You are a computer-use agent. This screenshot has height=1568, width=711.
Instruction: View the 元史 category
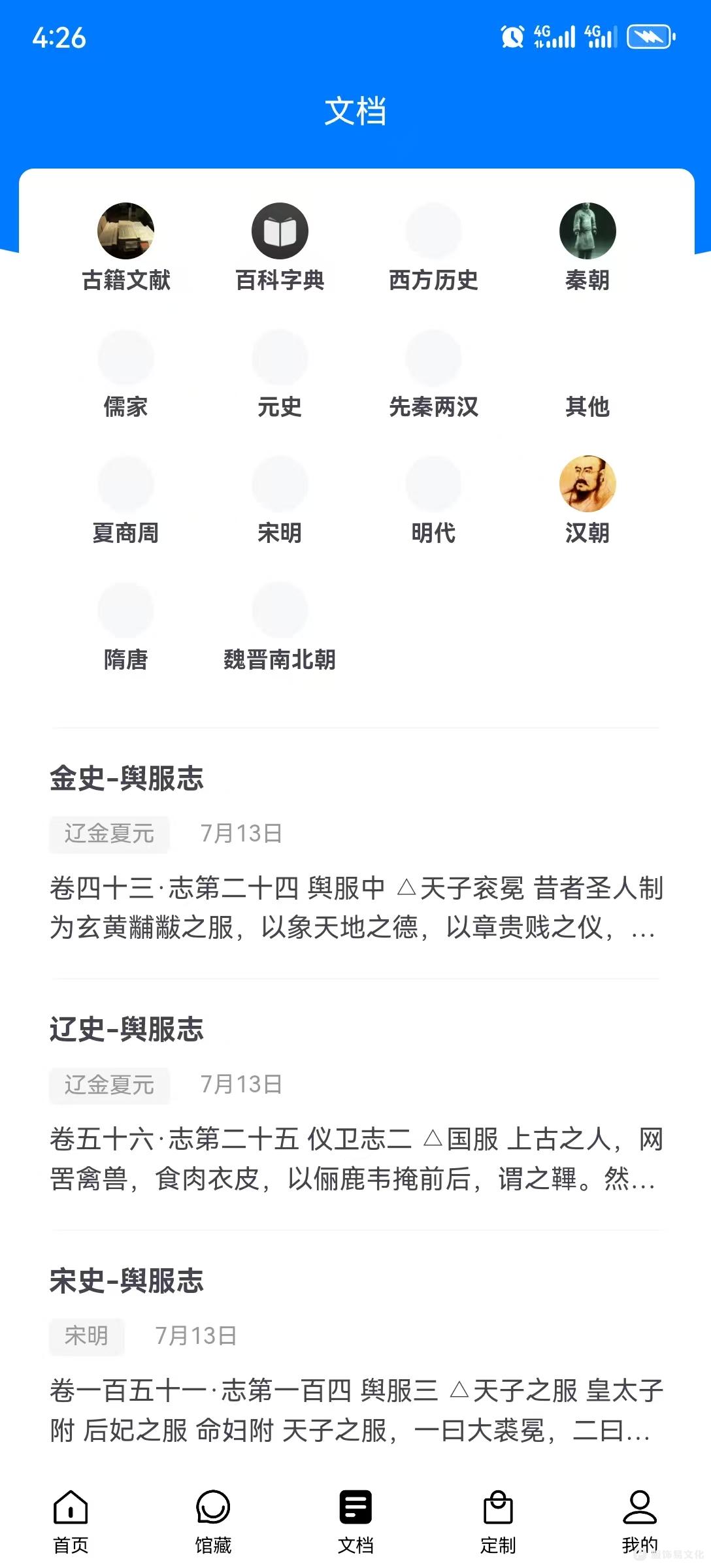[x=280, y=373]
